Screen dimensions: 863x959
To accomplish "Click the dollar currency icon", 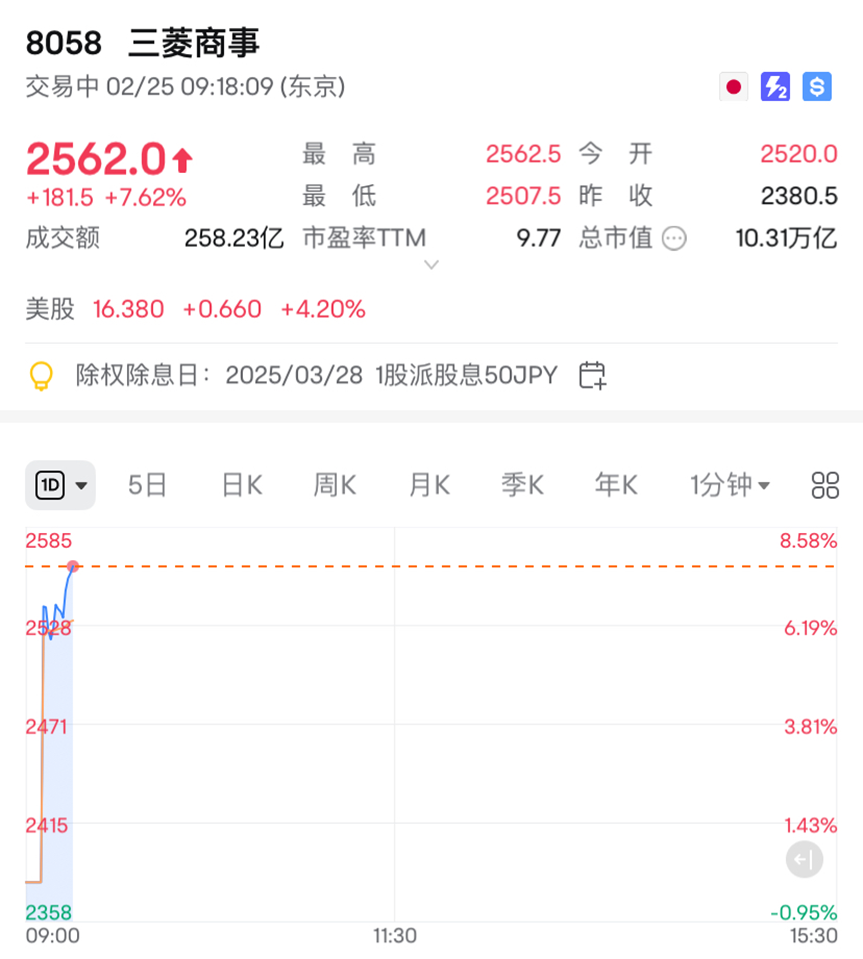I will pos(816,87).
